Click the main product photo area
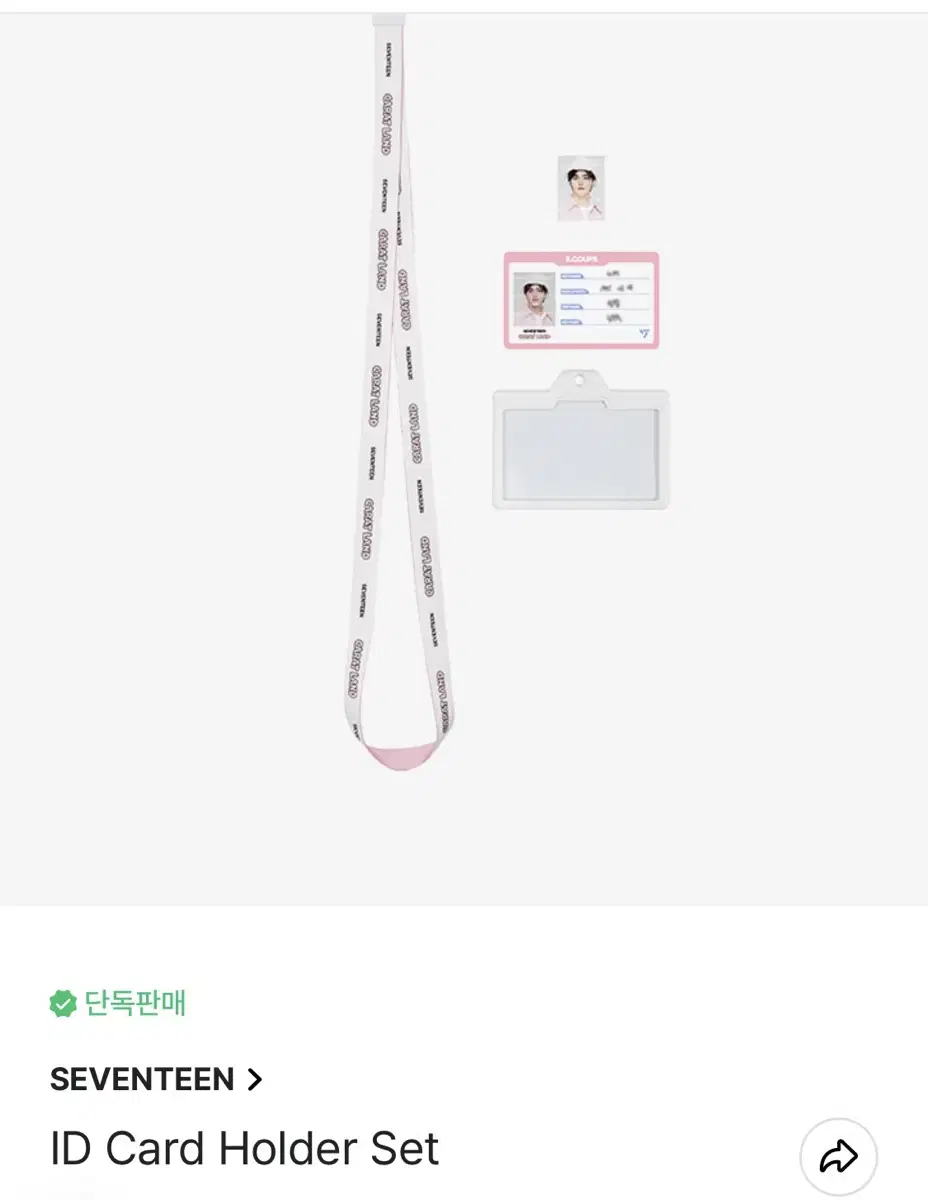The height and width of the screenshot is (1200, 928). 464,460
